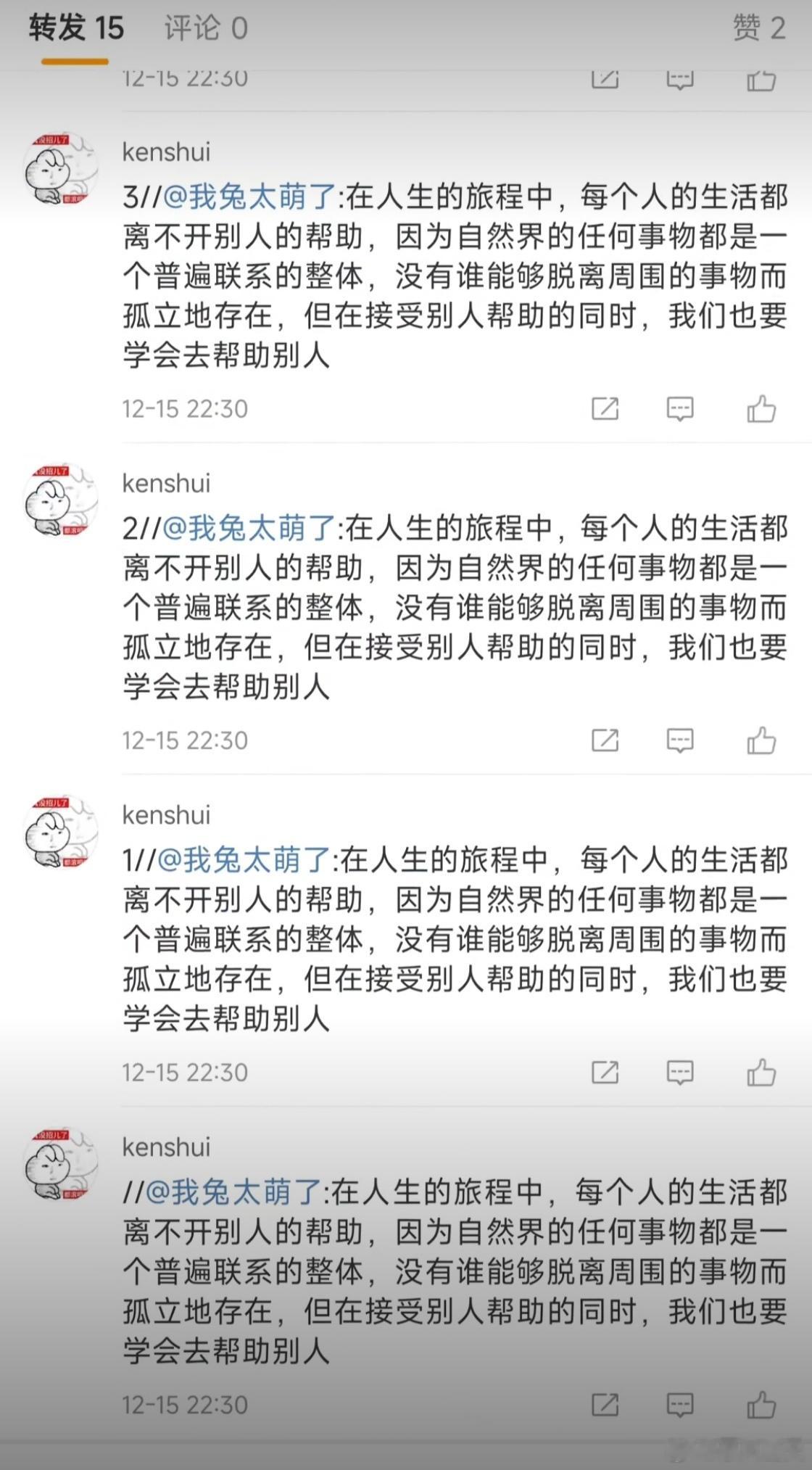Viewport: 812px width, 1470px height.
Task: Tap the comment icon under repost 2//
Action: [679, 740]
